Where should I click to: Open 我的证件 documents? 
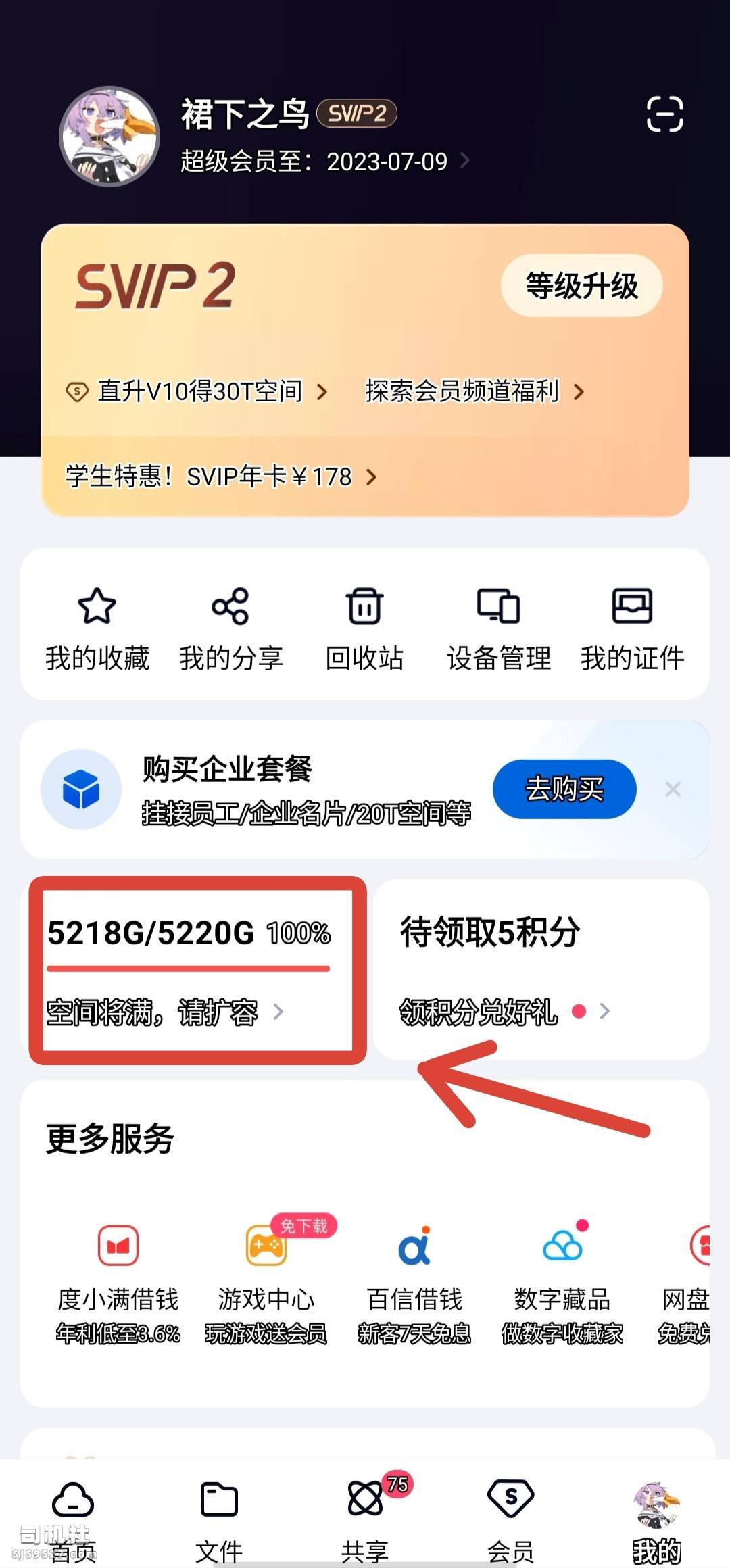(x=632, y=629)
